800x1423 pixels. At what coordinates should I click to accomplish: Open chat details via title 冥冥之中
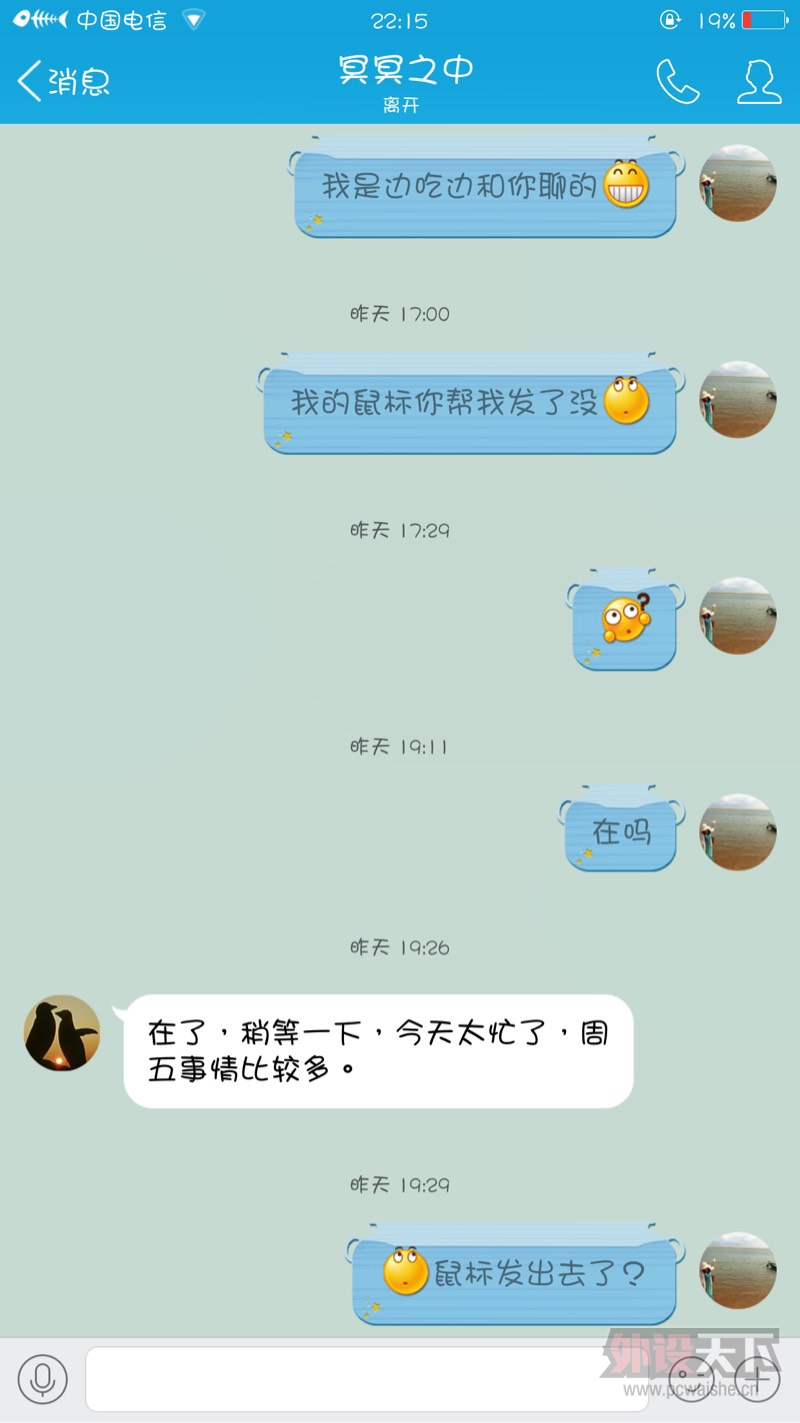tap(405, 70)
